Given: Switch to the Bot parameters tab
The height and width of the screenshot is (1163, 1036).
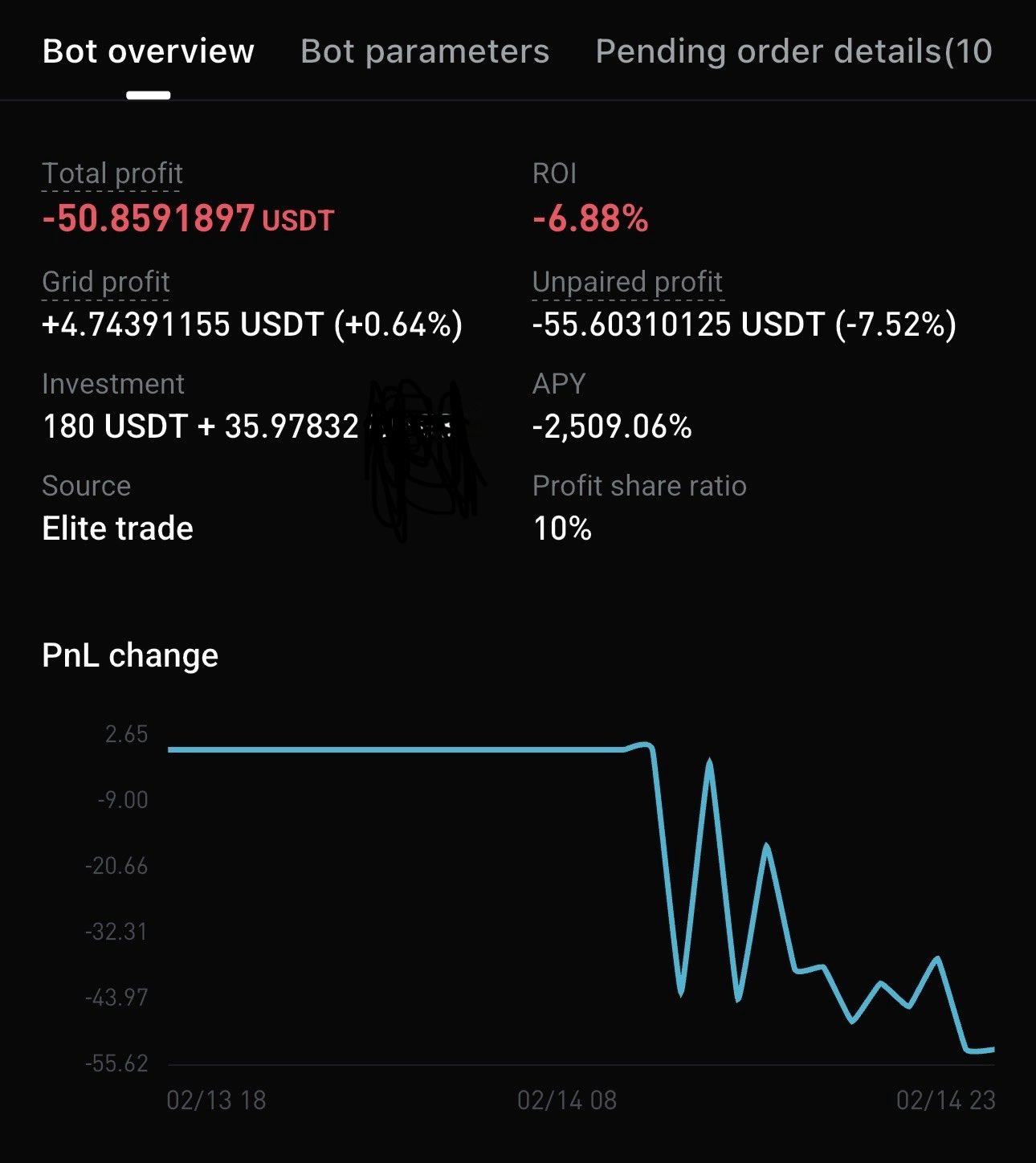Looking at the screenshot, I should (424, 51).
